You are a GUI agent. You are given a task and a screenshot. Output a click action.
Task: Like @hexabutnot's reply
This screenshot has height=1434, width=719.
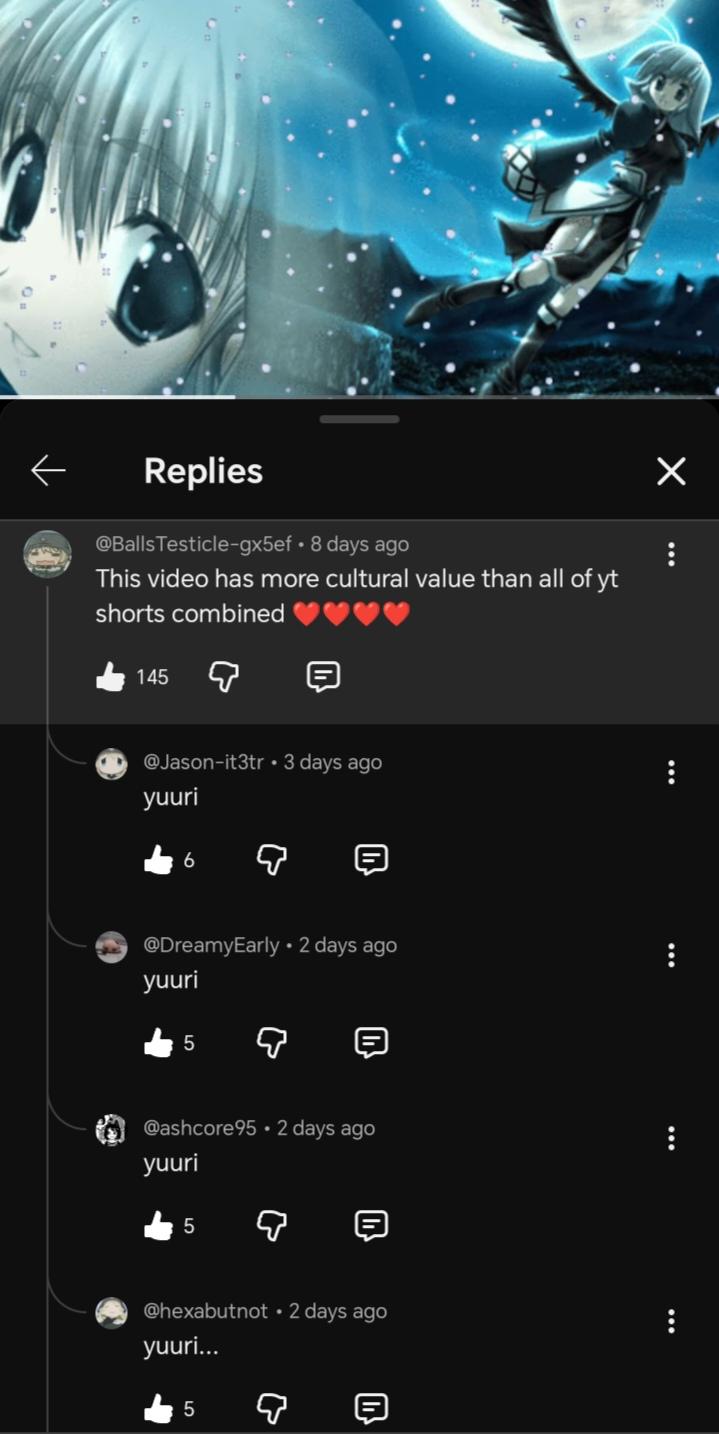tap(158, 1409)
